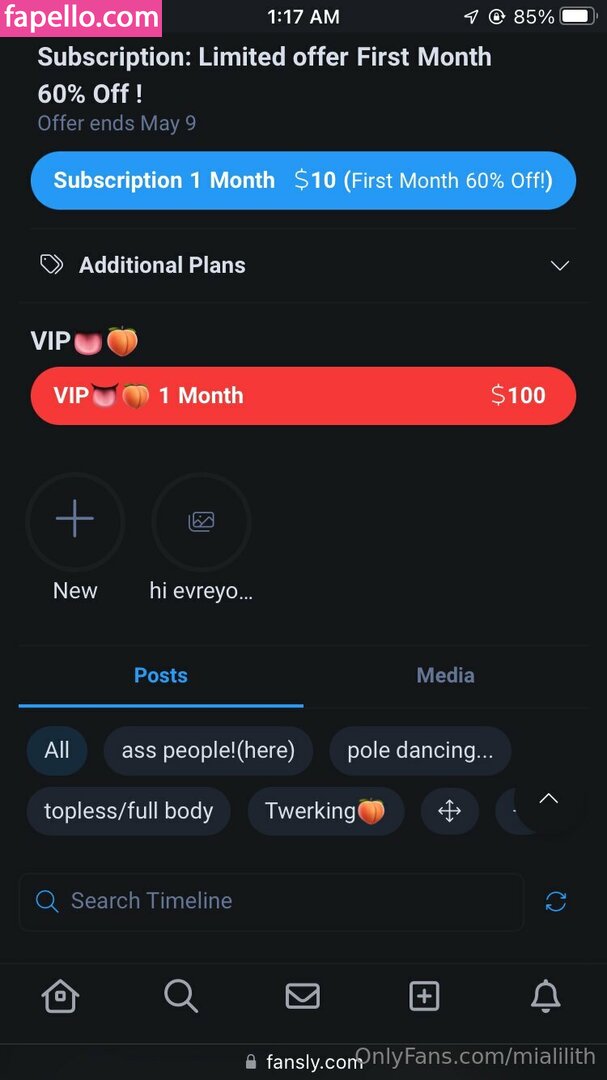Subscribe for 1 month at $10
Image resolution: width=607 pixels, height=1080 pixels.
(x=303, y=181)
